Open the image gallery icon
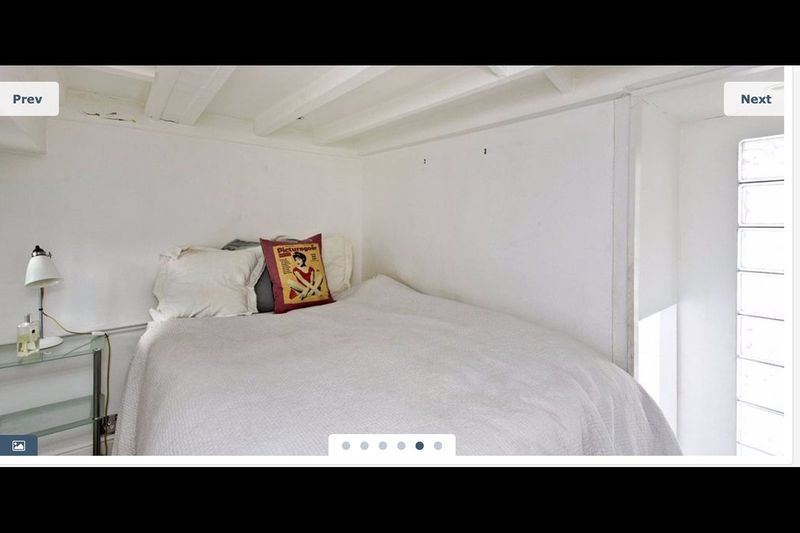The image size is (800, 533). 18,446
